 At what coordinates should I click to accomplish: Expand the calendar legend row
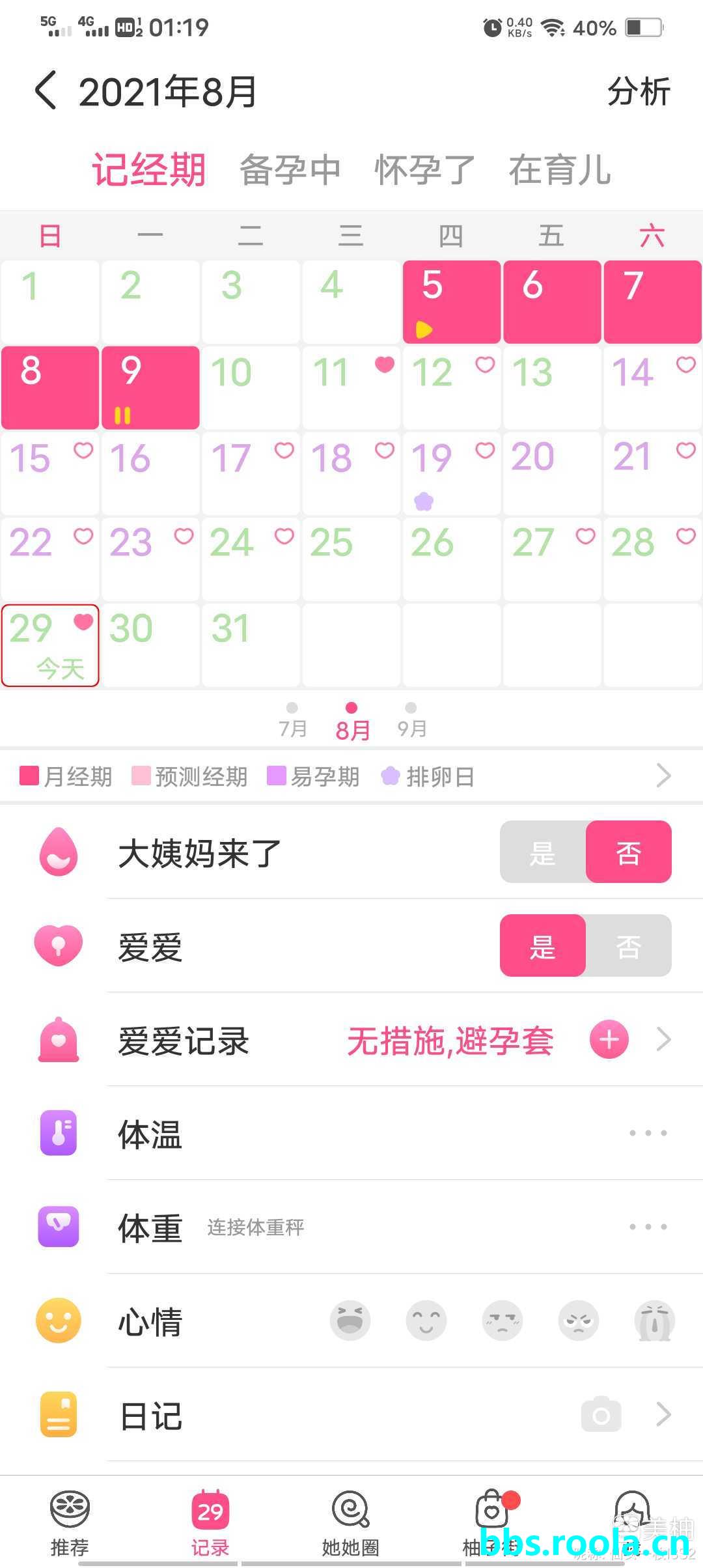(x=663, y=776)
